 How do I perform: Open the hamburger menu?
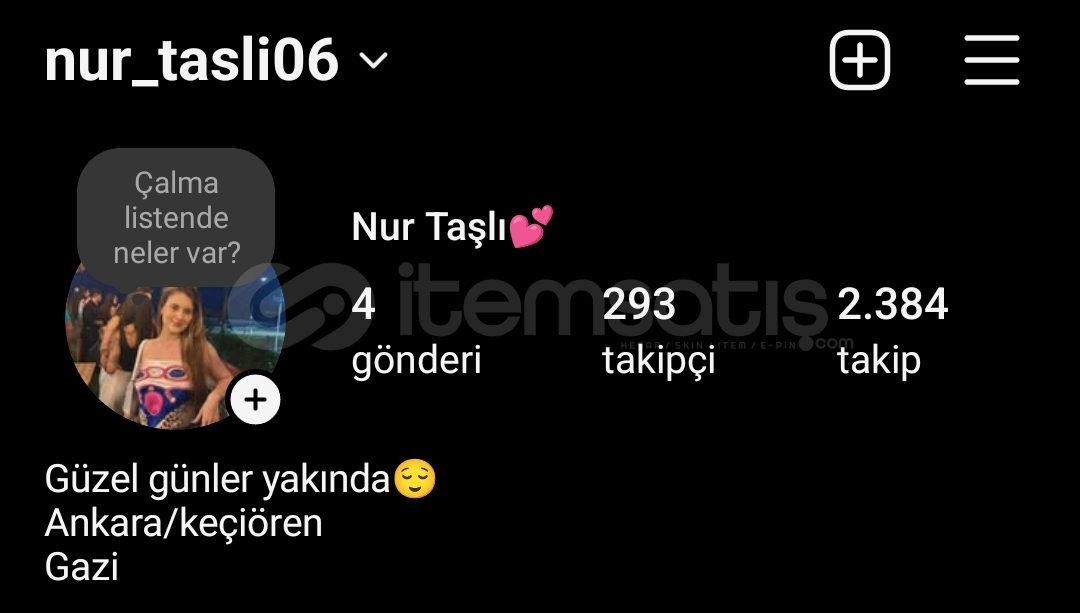[991, 61]
